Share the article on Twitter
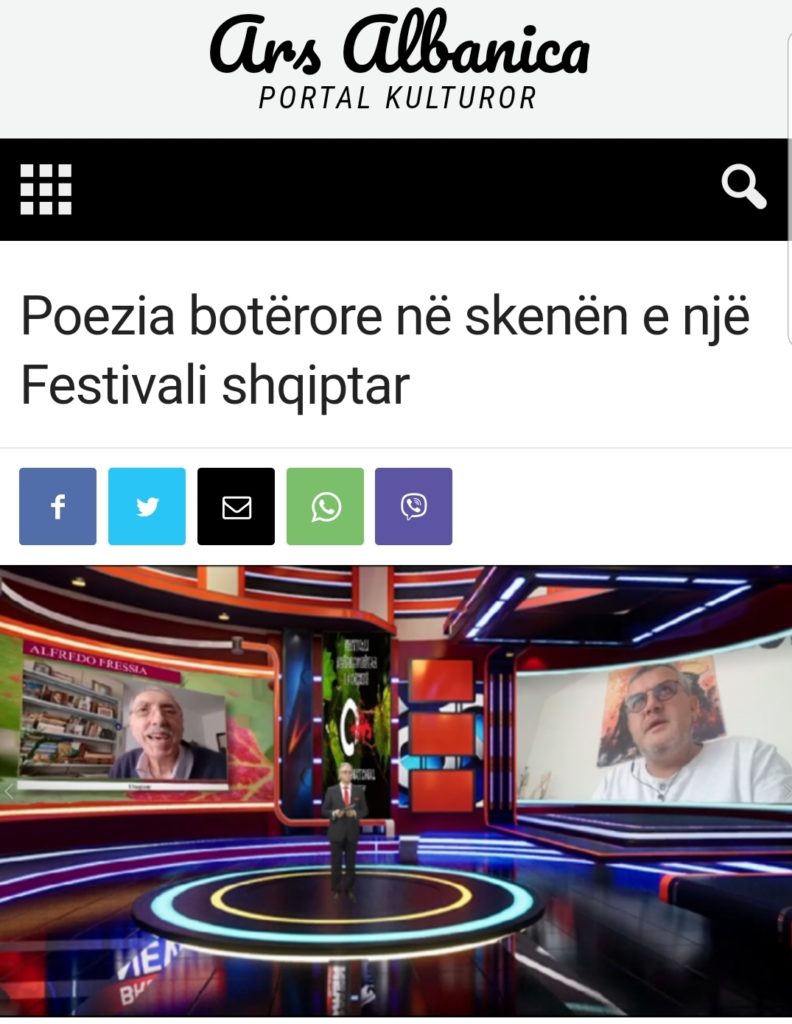The image size is (792, 1024). [147, 506]
